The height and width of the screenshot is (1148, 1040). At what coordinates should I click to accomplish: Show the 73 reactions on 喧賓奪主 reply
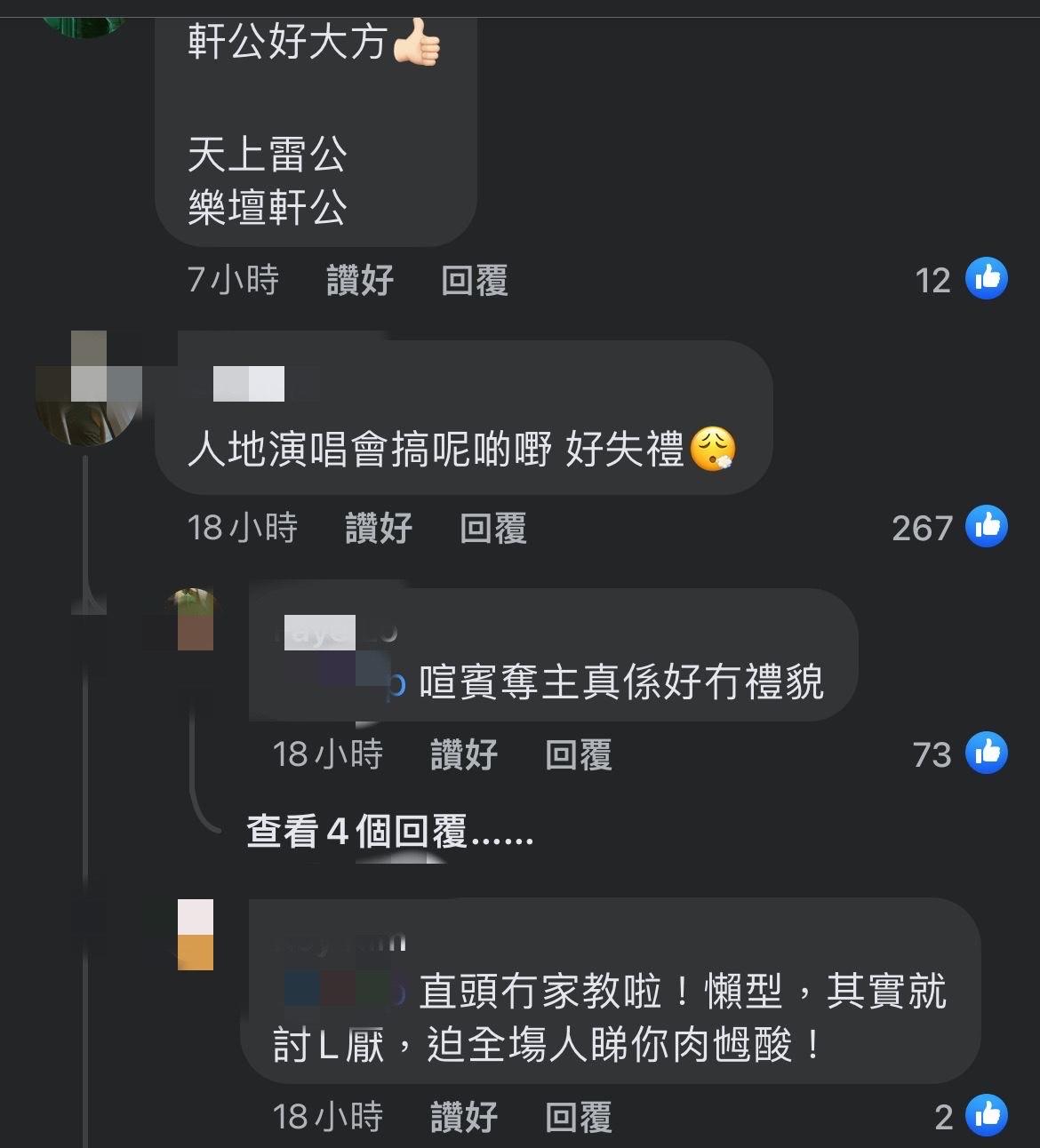coord(960,754)
